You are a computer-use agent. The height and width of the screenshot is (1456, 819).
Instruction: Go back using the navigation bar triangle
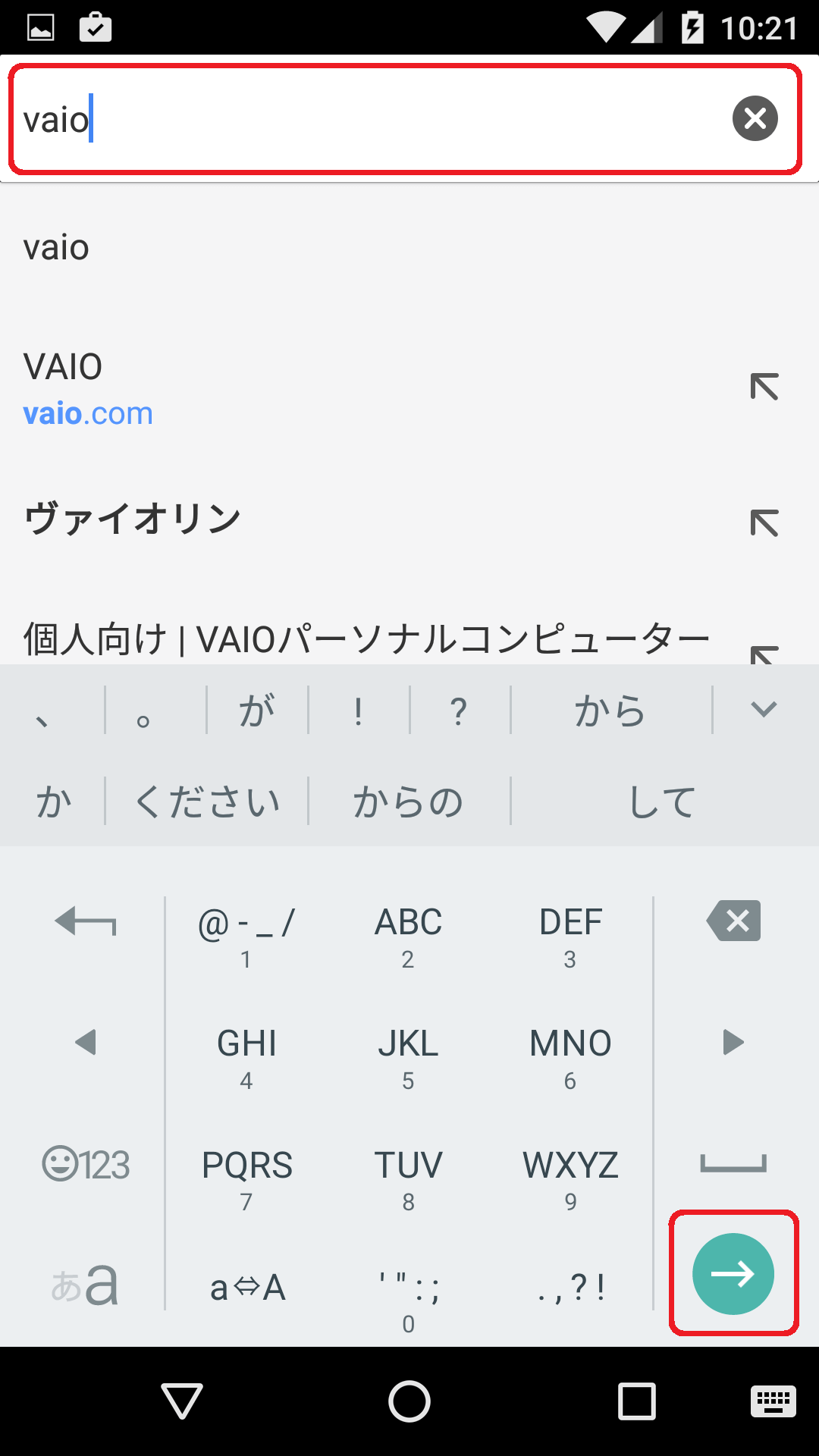[182, 1401]
